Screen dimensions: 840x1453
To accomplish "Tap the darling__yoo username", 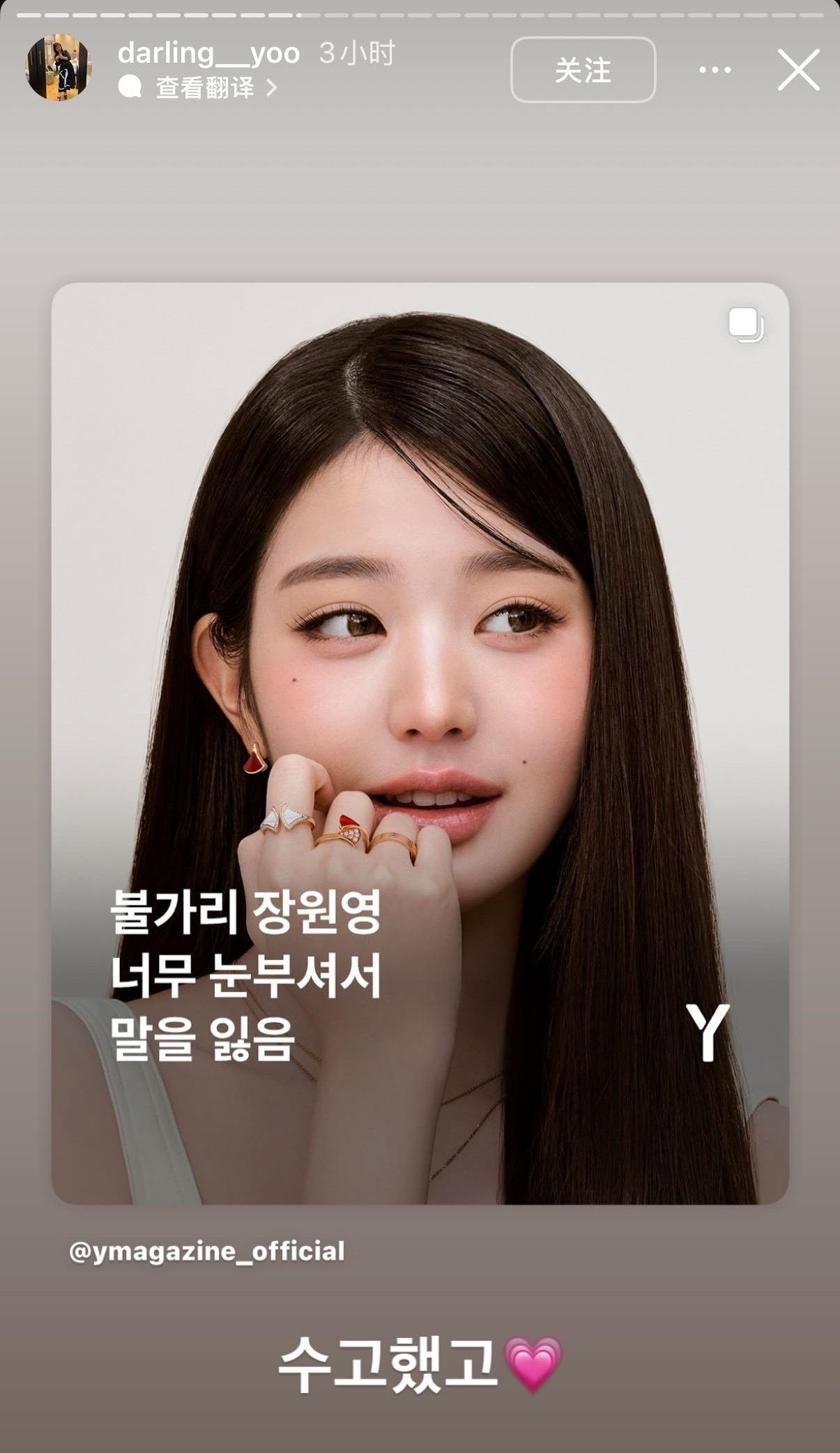I will [208, 53].
